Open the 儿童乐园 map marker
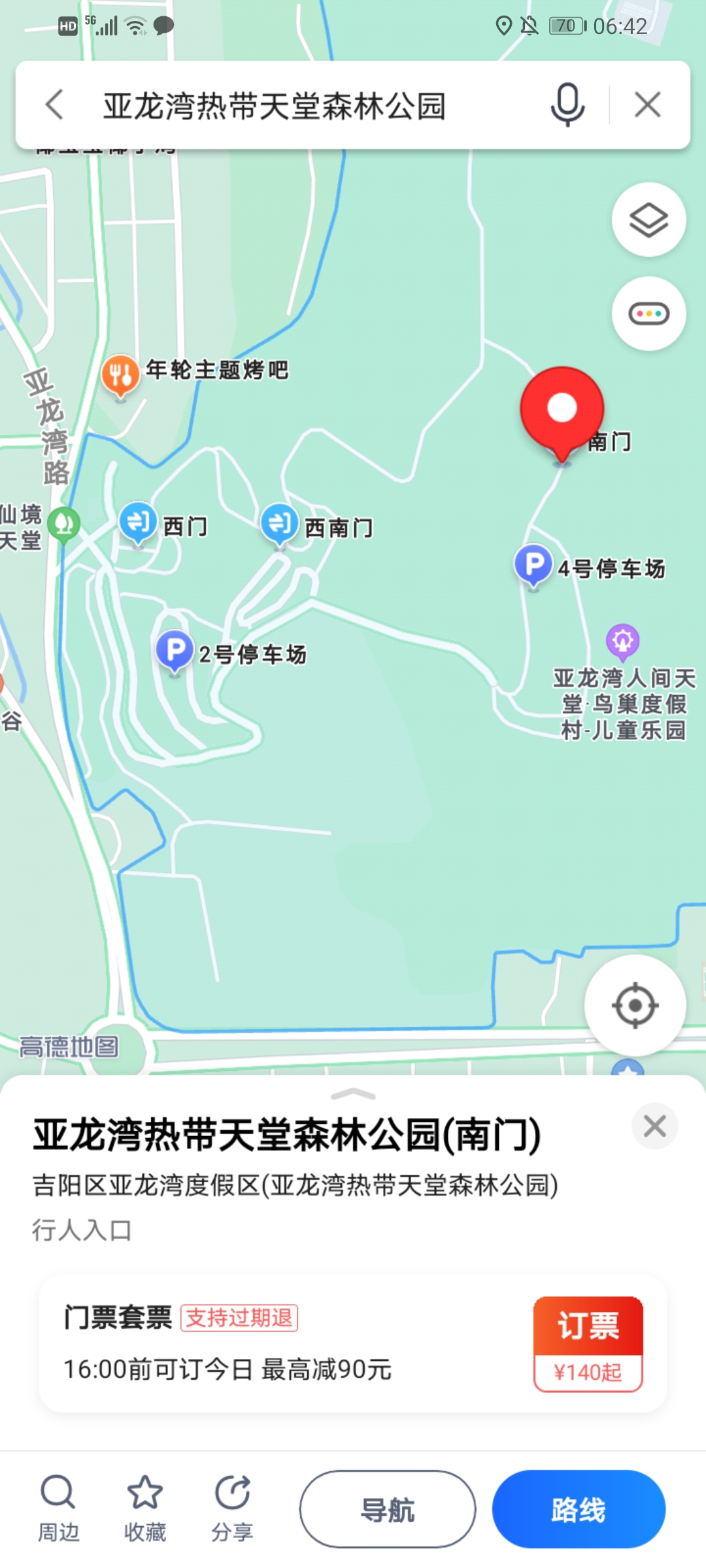Viewport: 706px width, 1568px height. pyautogui.click(x=622, y=640)
